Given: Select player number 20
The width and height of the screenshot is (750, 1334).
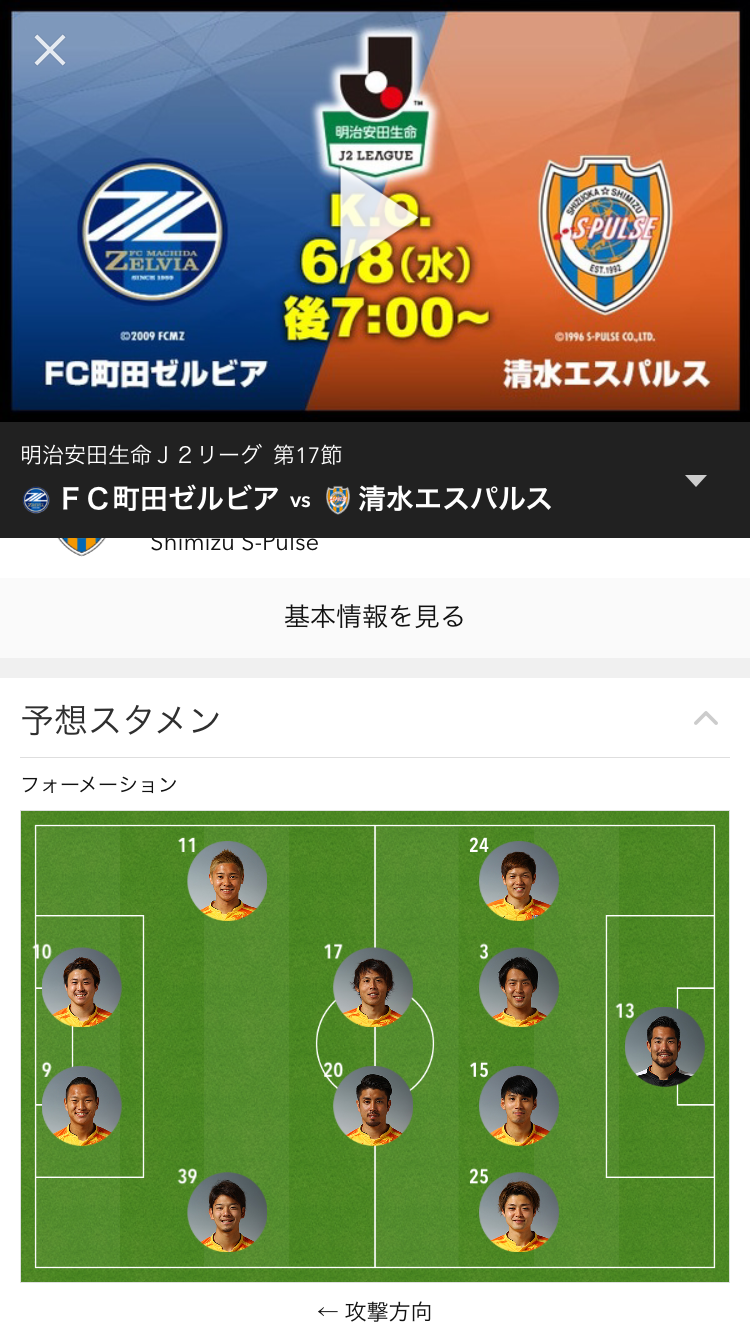Looking at the screenshot, I should pos(373,1106).
